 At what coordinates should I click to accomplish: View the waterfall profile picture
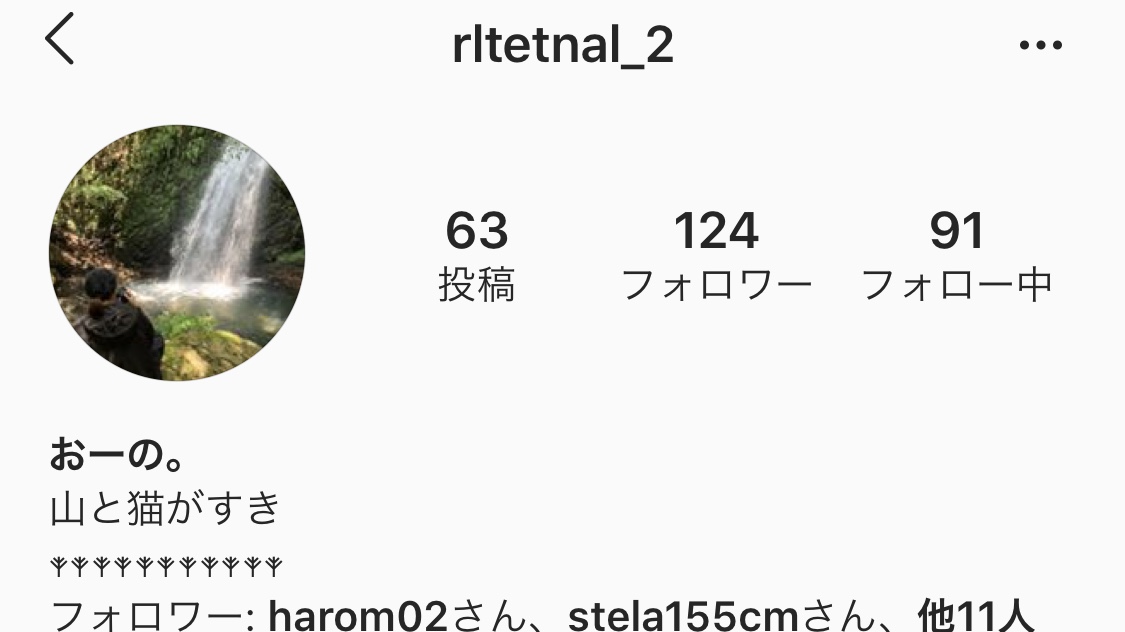(x=177, y=252)
